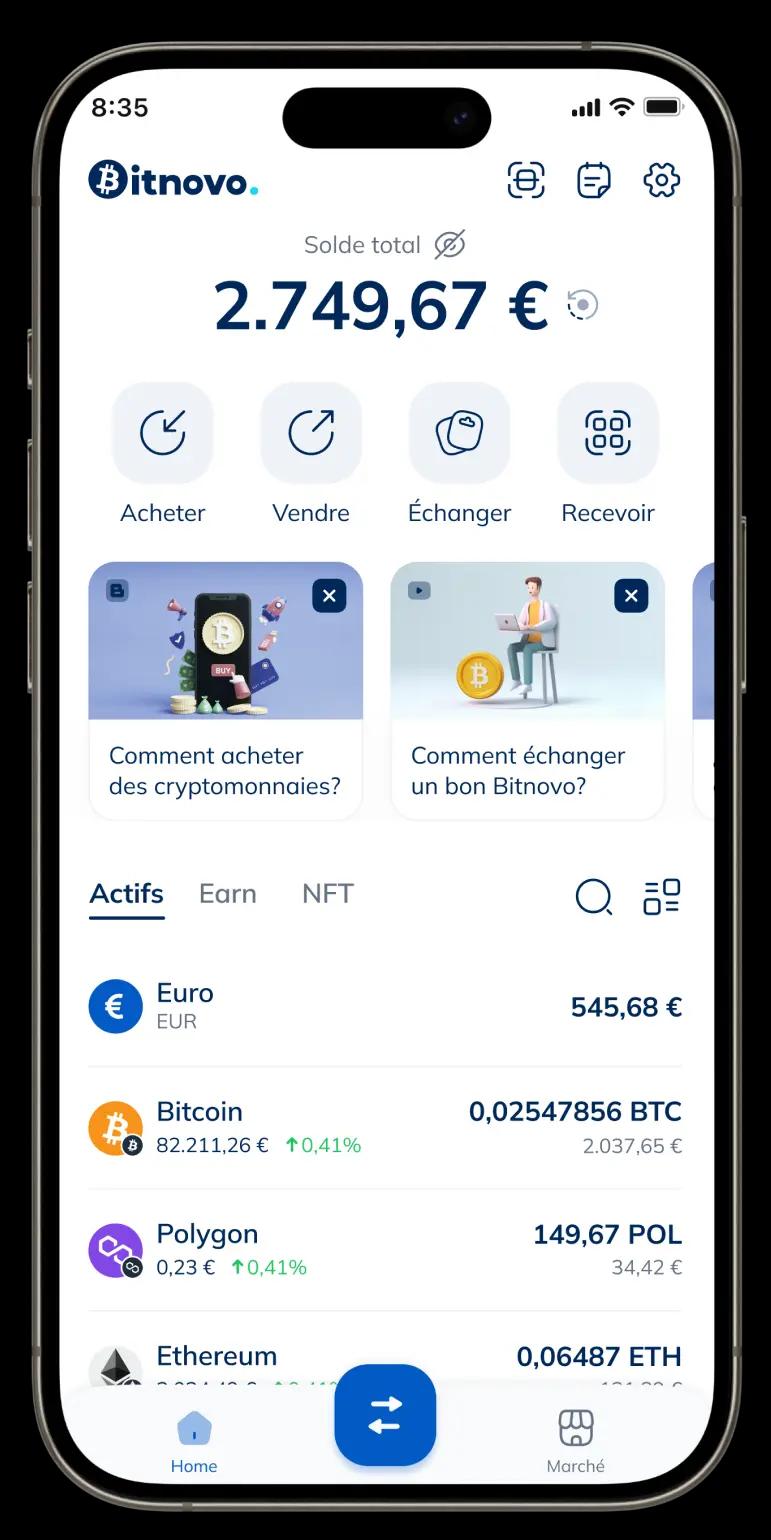This screenshot has height=1540, width=771.
Task: Open the Bitcoin asset details row
Action: click(x=385, y=1127)
